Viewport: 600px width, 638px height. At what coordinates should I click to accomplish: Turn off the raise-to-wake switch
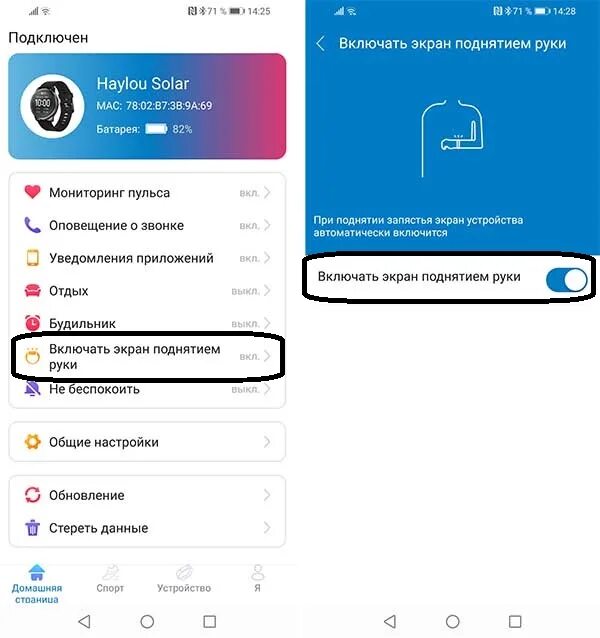[566, 280]
